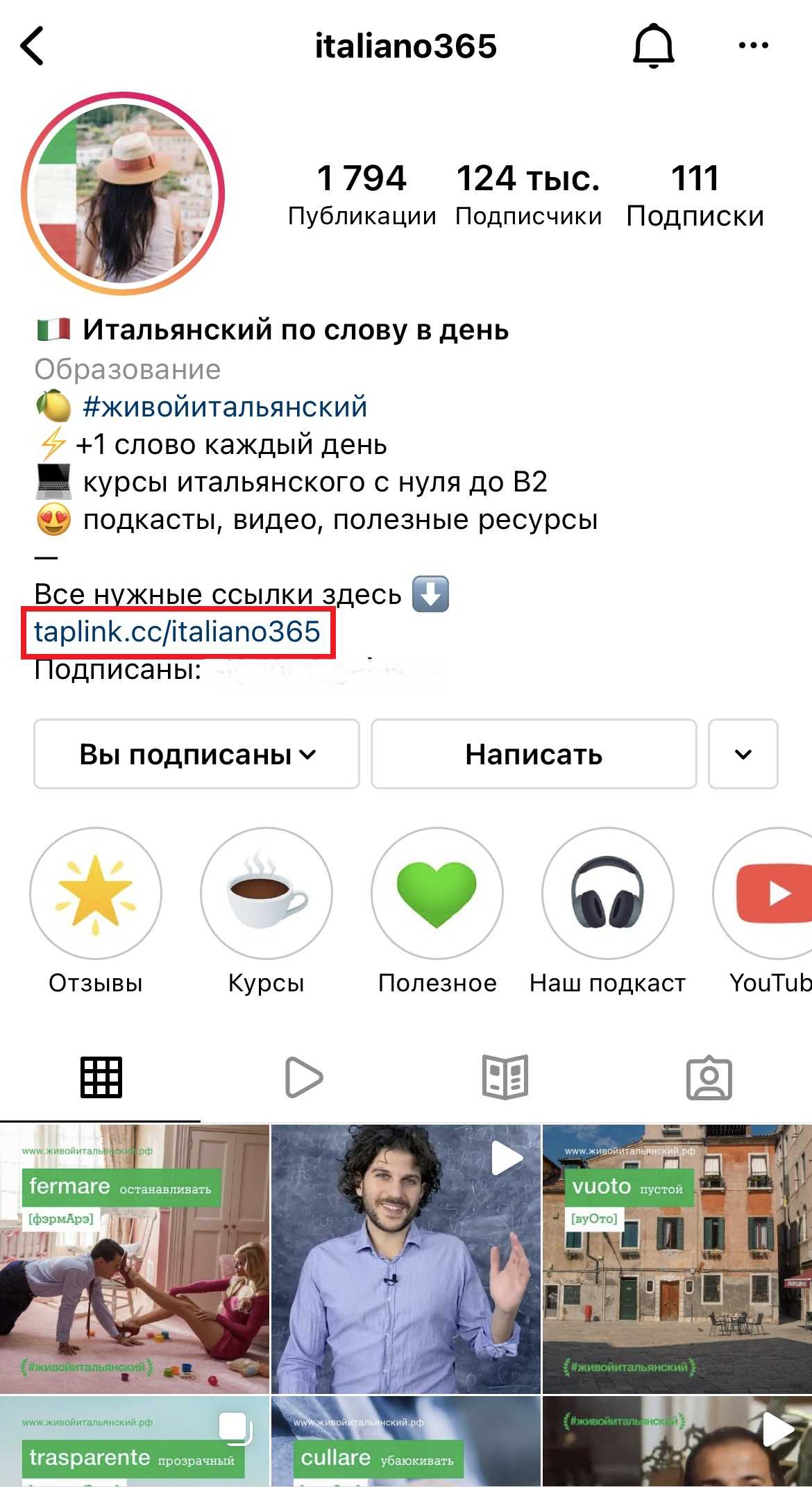Switch to the Reels tab
This screenshot has height=1487, width=812.
click(x=303, y=1077)
